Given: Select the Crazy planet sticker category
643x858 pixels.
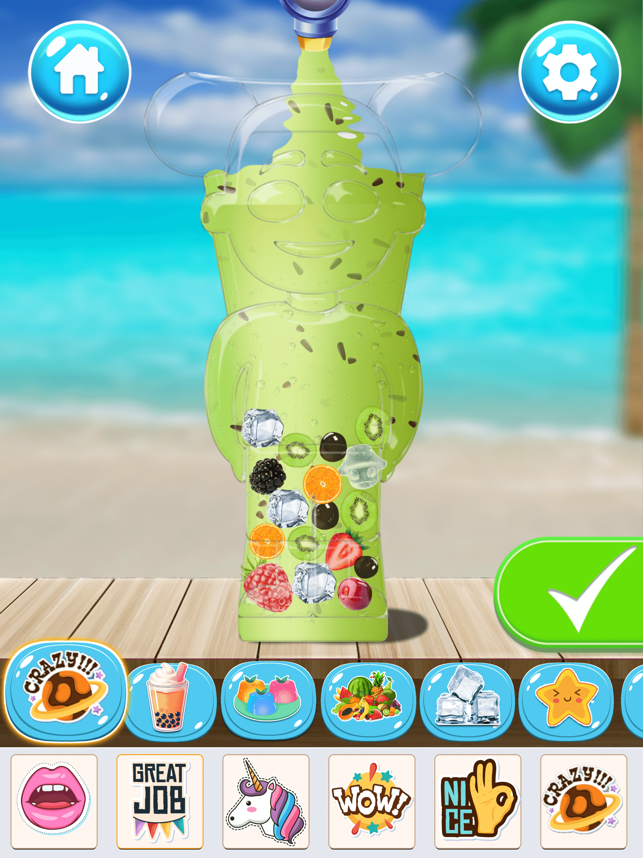Looking at the screenshot, I should 65,694.
